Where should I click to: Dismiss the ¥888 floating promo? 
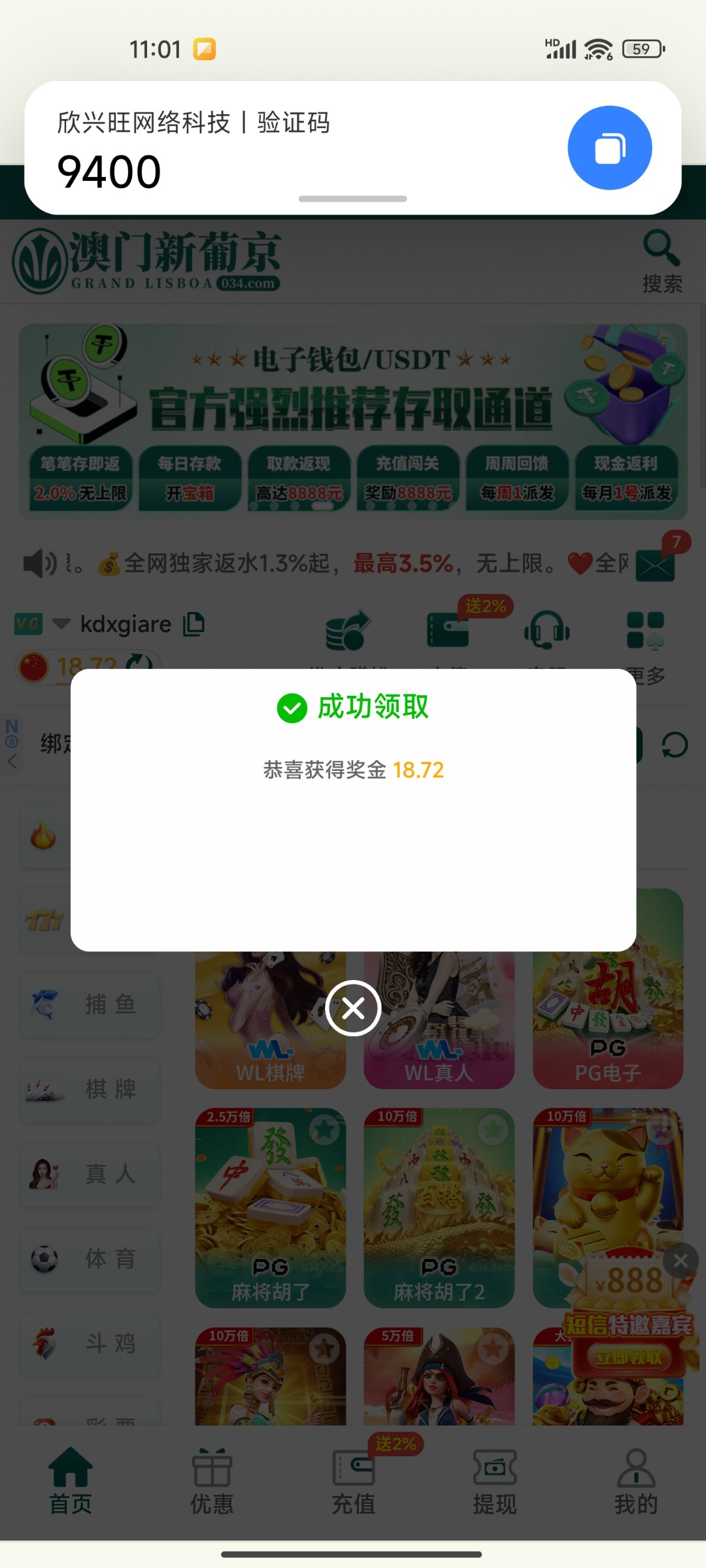(x=681, y=1261)
